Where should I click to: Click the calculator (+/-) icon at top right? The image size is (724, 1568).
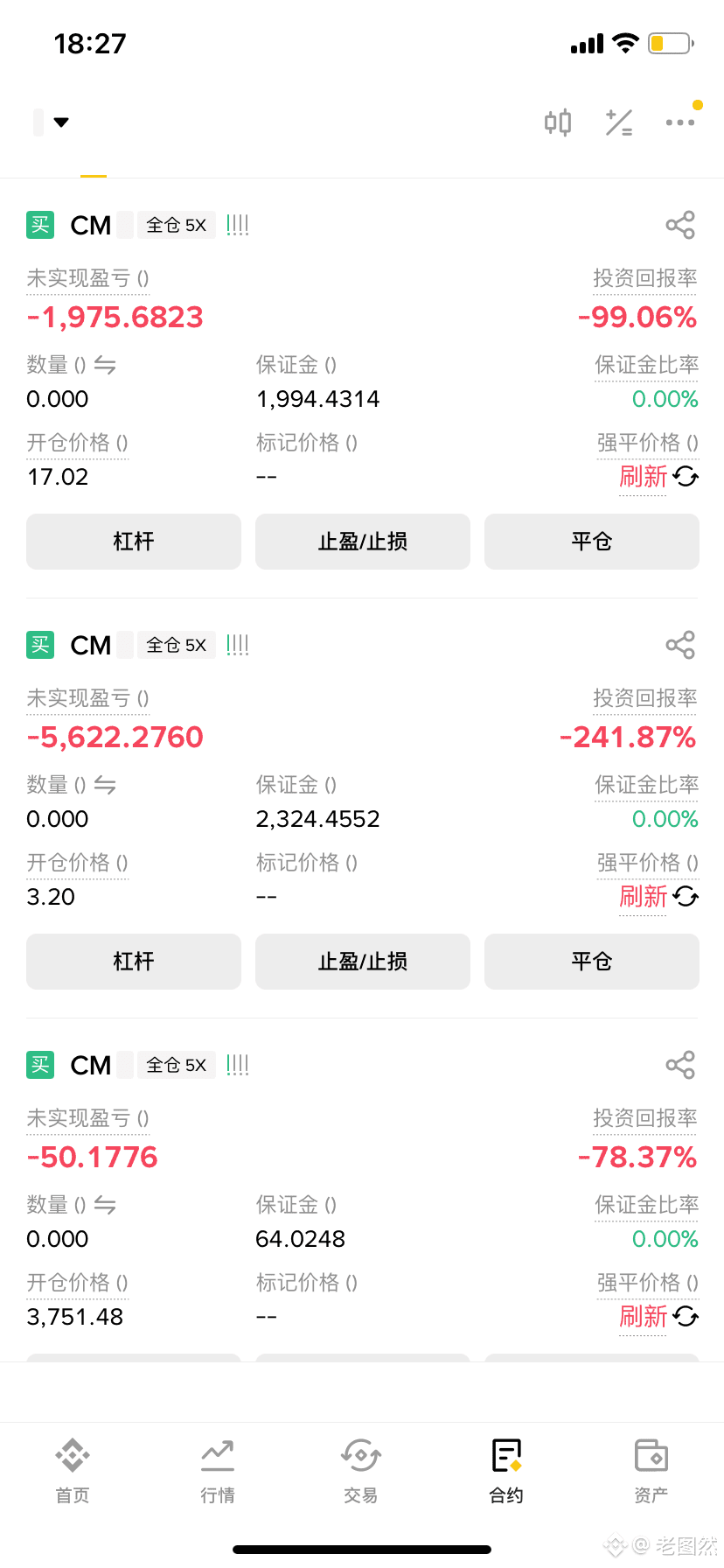pos(620,123)
